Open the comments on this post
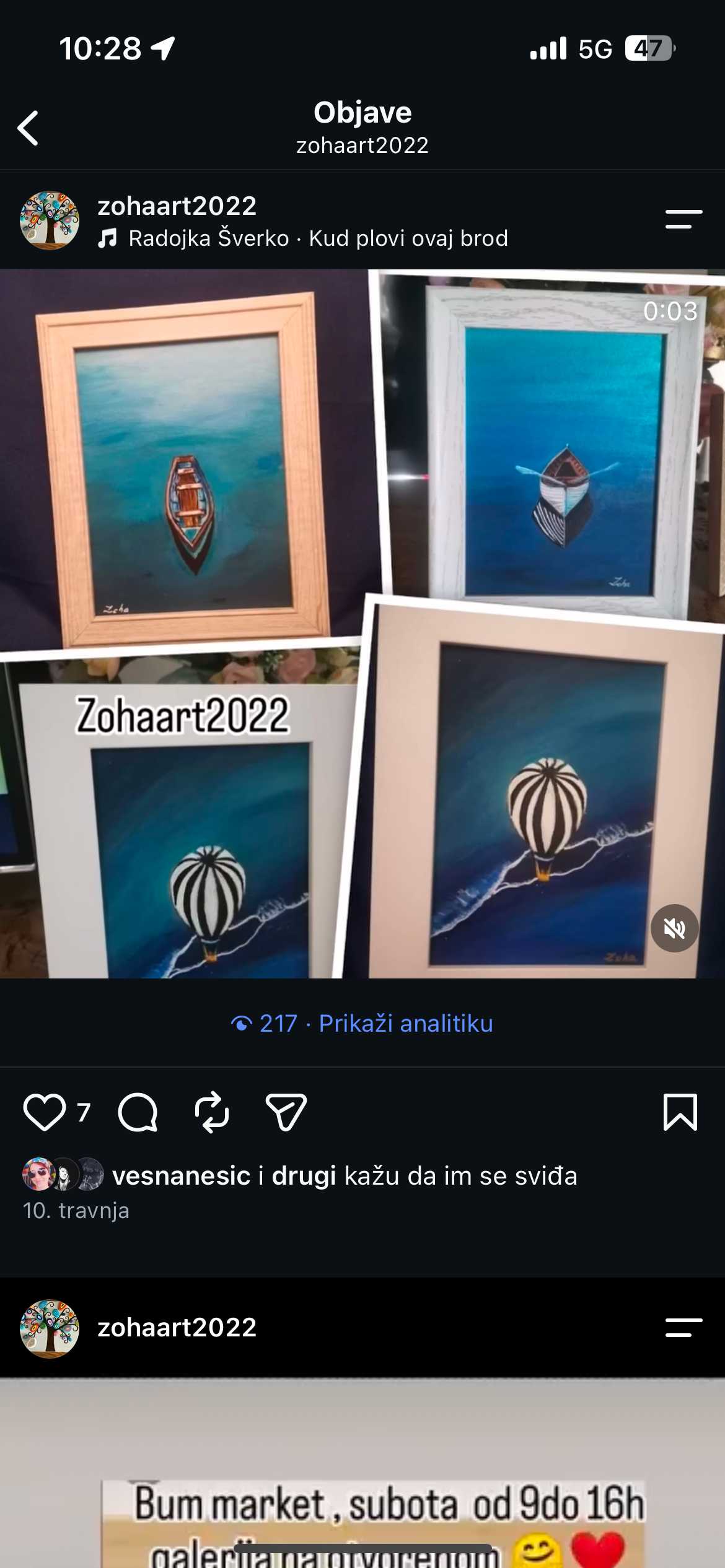 coord(138,1112)
